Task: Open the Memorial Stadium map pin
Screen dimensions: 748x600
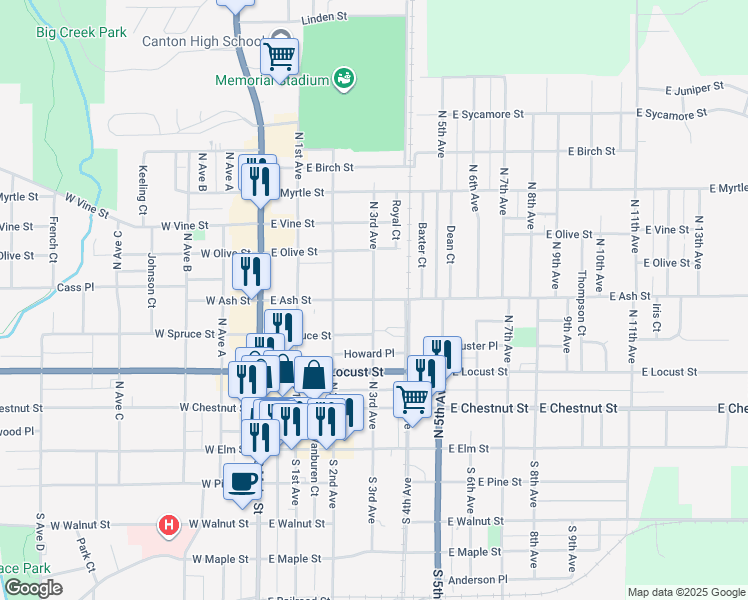Action: pyautogui.click(x=344, y=77)
